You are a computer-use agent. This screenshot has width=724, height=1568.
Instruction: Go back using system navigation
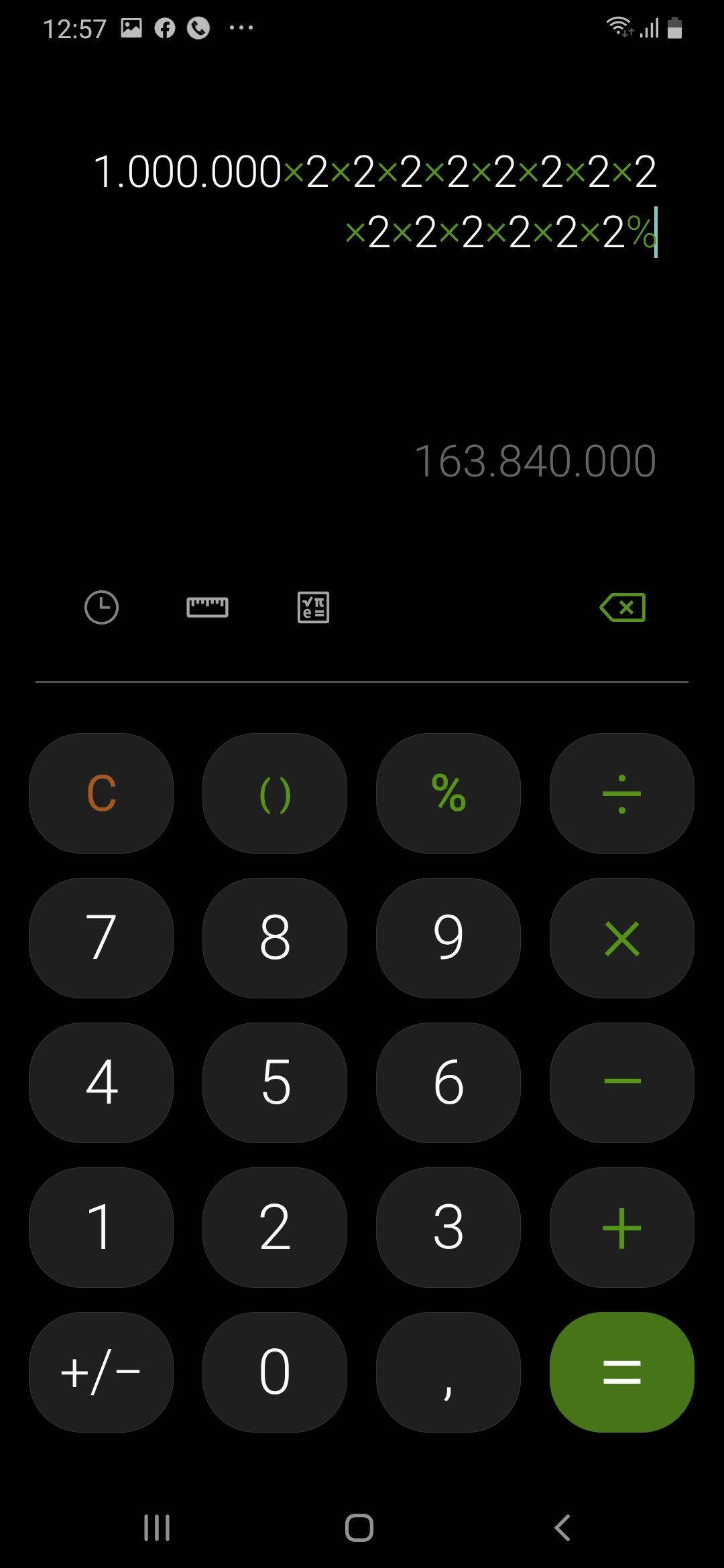(562, 1528)
